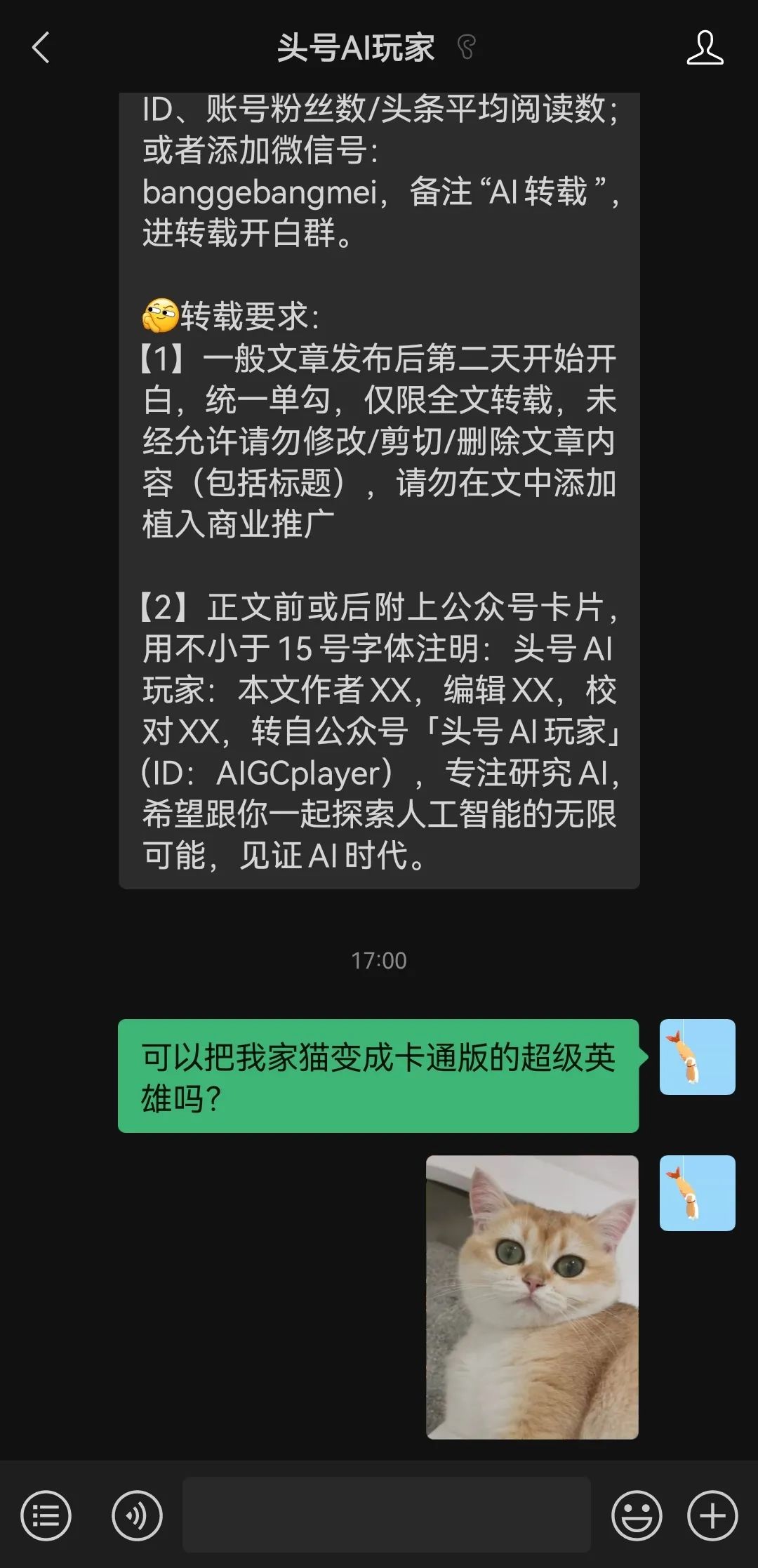
Task: Focus the message text field
Action: 386,1515
